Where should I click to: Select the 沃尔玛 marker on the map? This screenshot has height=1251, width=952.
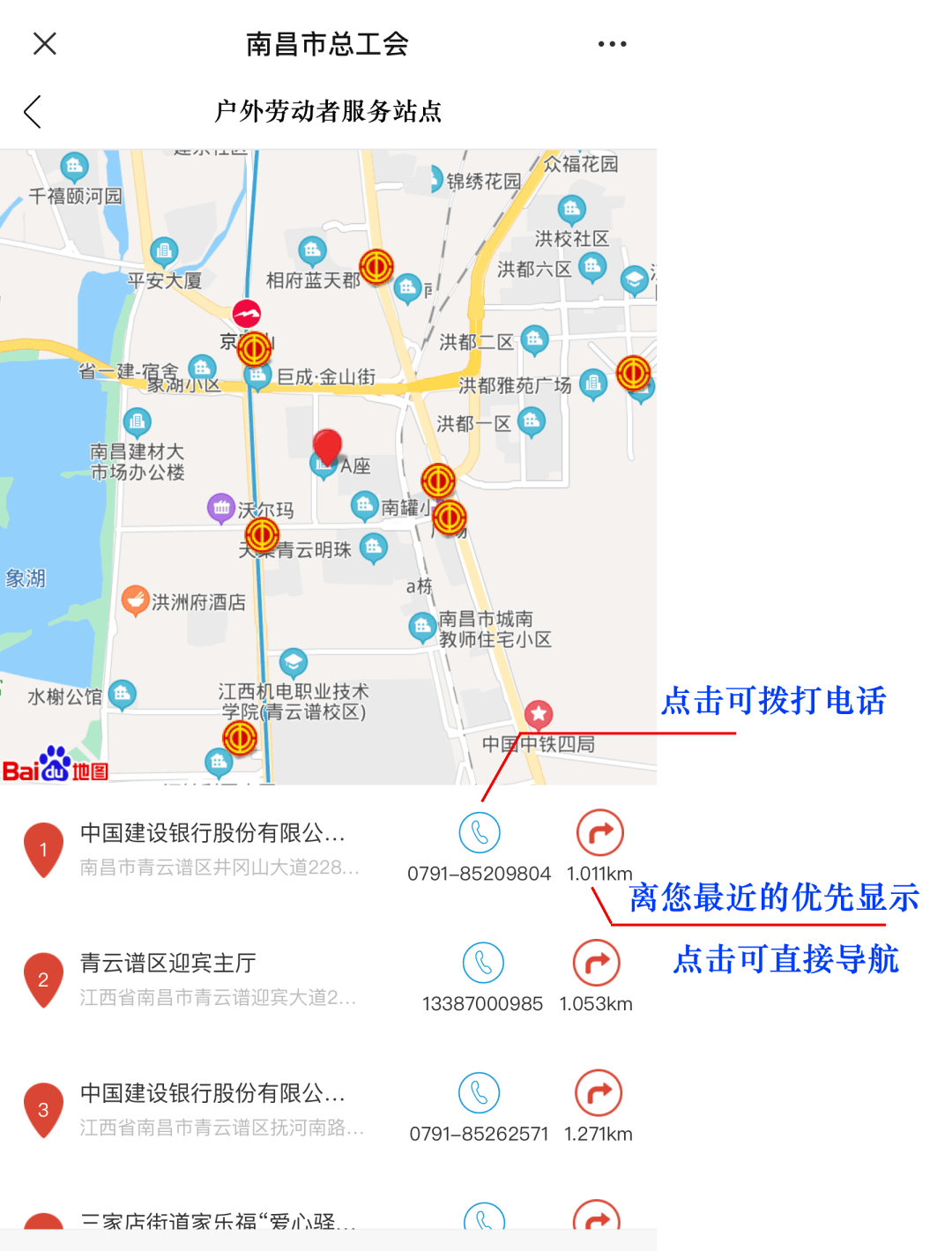coord(222,508)
